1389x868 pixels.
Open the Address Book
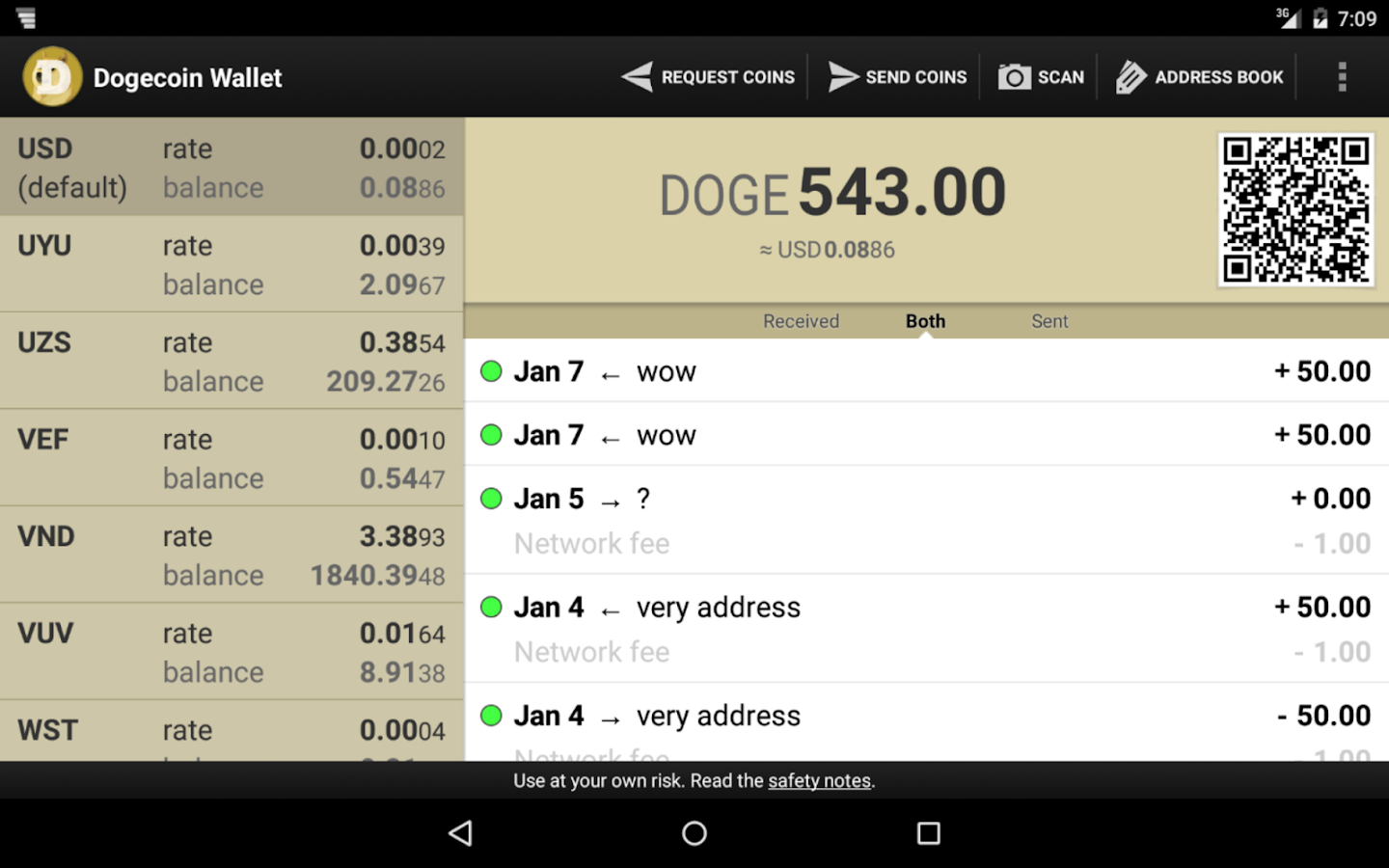(1200, 77)
